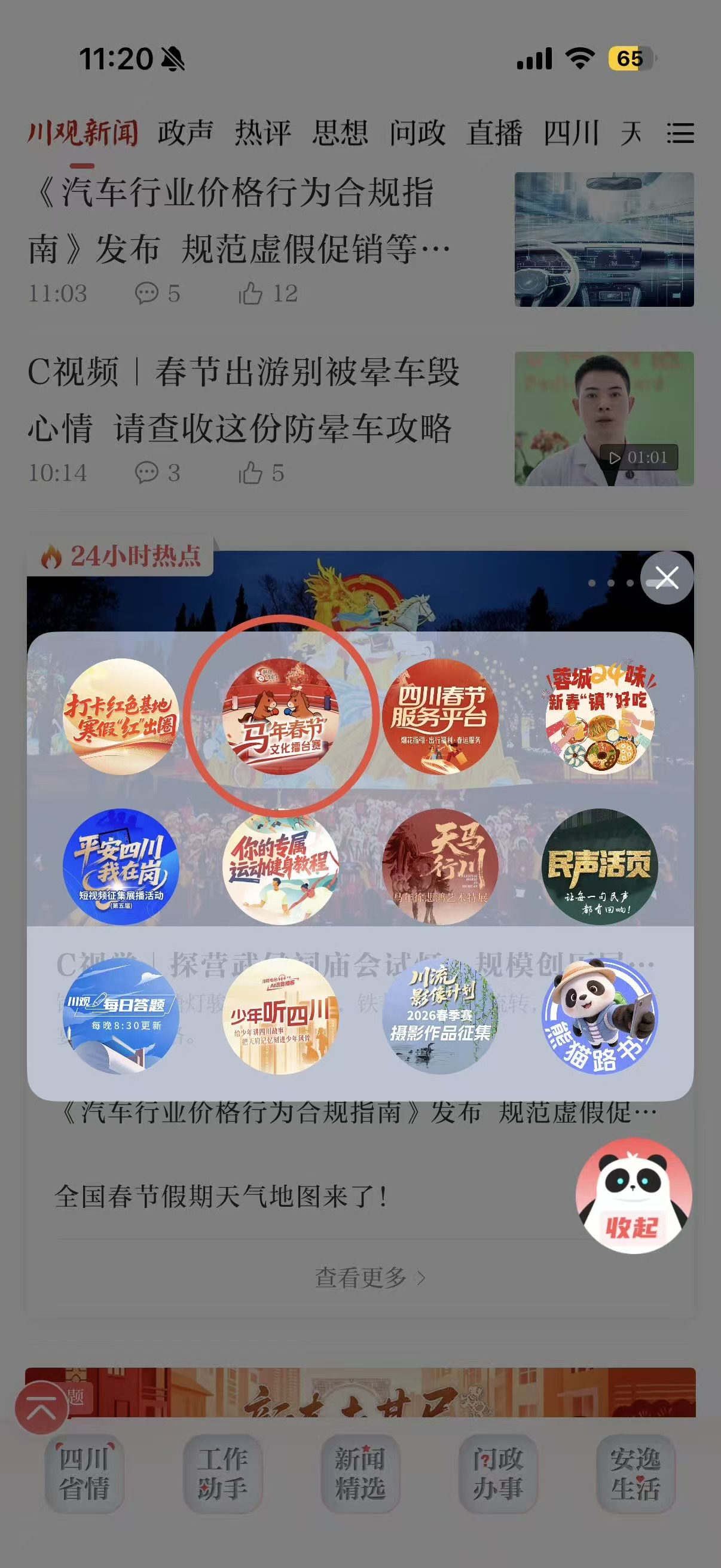Viewport: 721px width, 1568px height.
Task: Open 少年听四川 audio feature
Action: pos(280,1016)
